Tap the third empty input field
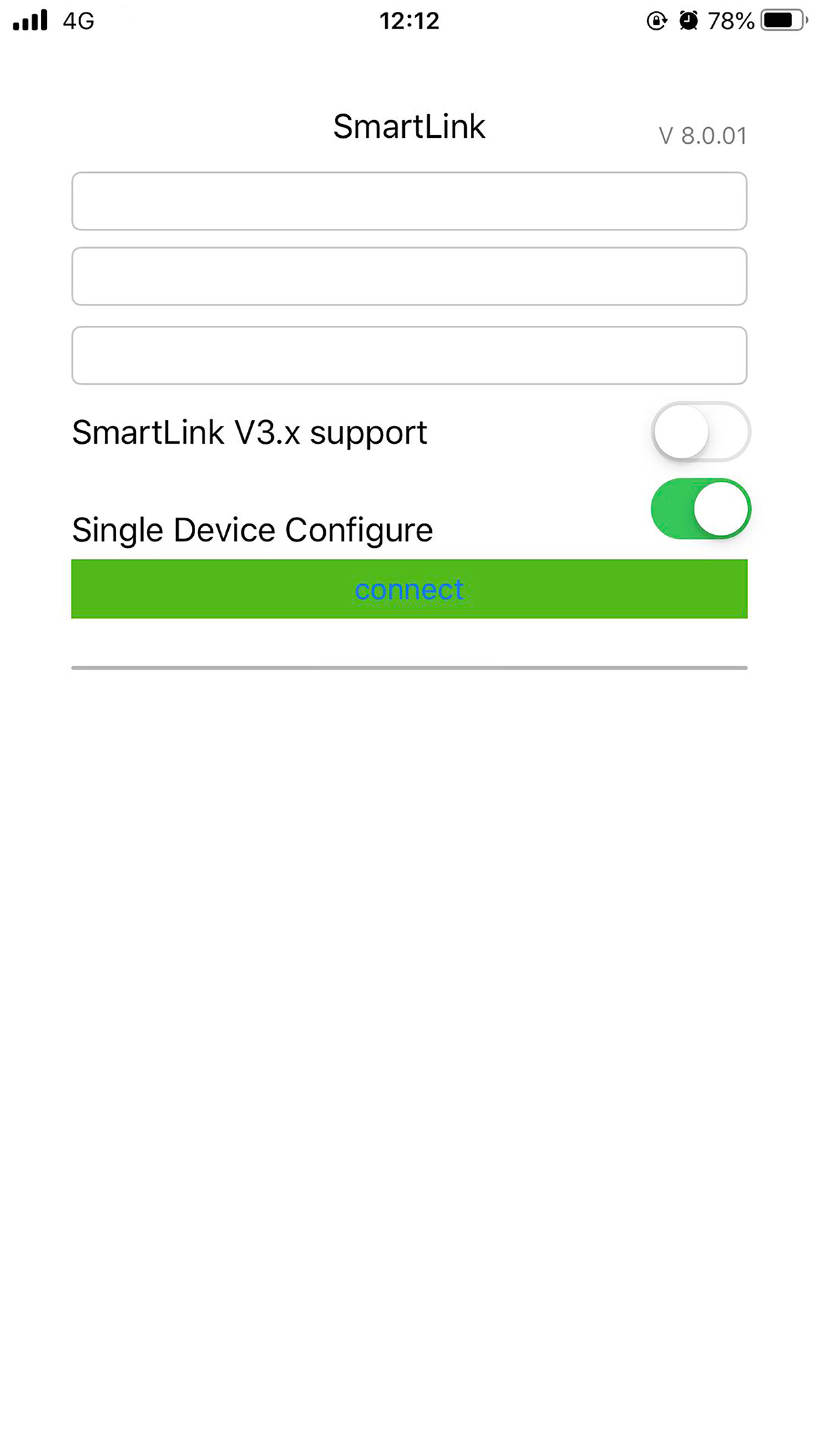 (409, 355)
